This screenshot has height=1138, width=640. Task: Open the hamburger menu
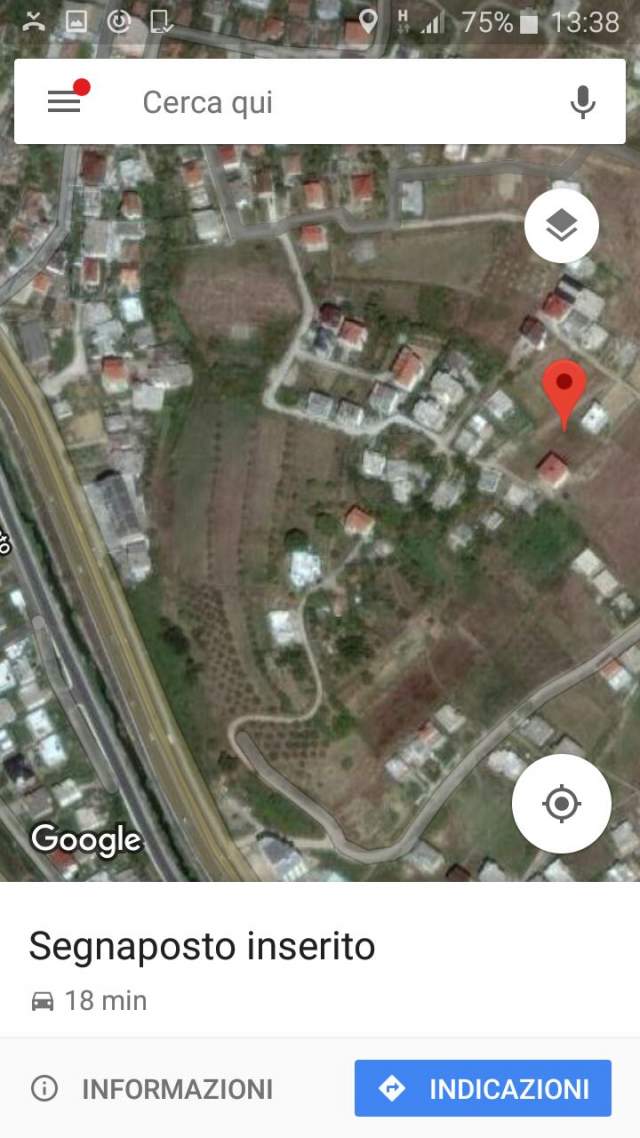pos(64,102)
